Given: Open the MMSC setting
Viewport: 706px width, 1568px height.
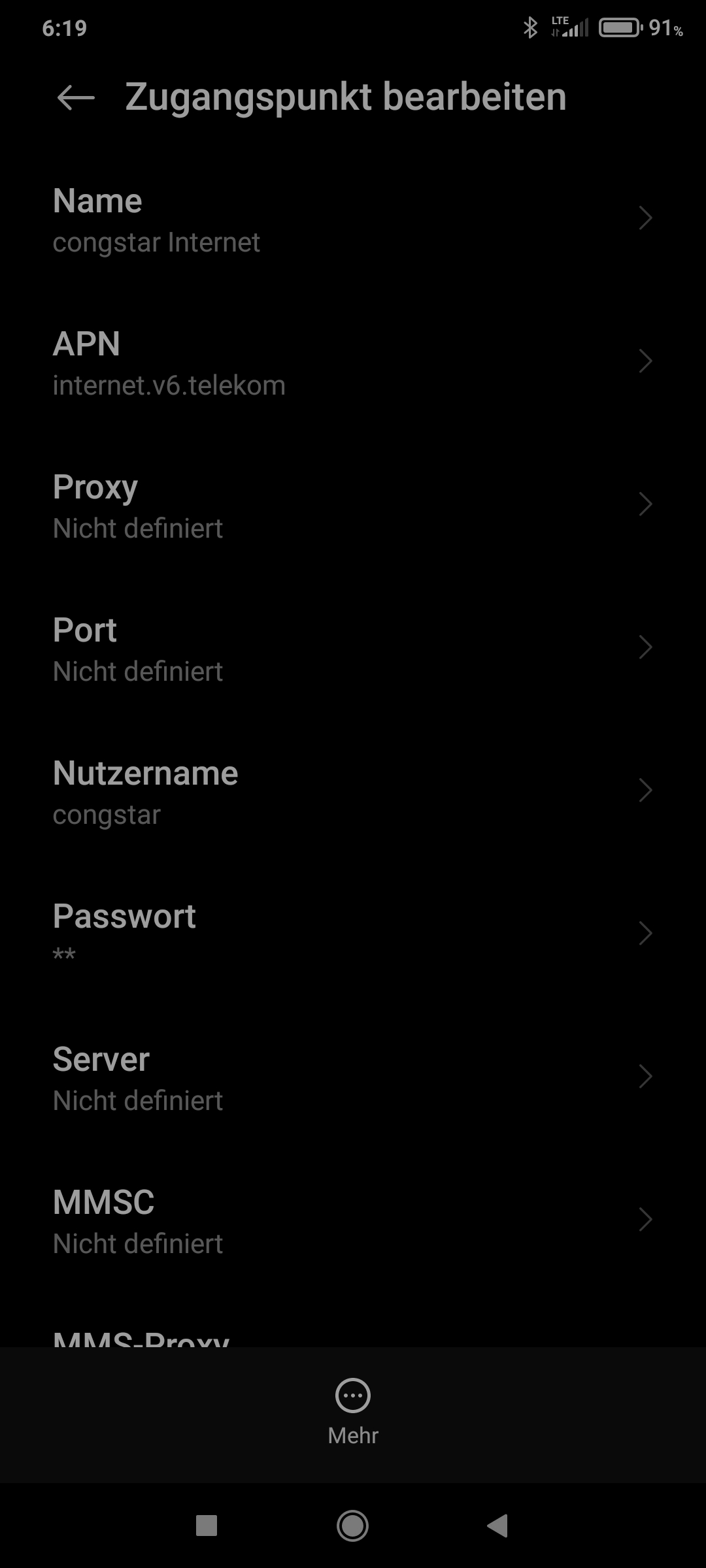Looking at the screenshot, I should (353, 1221).
